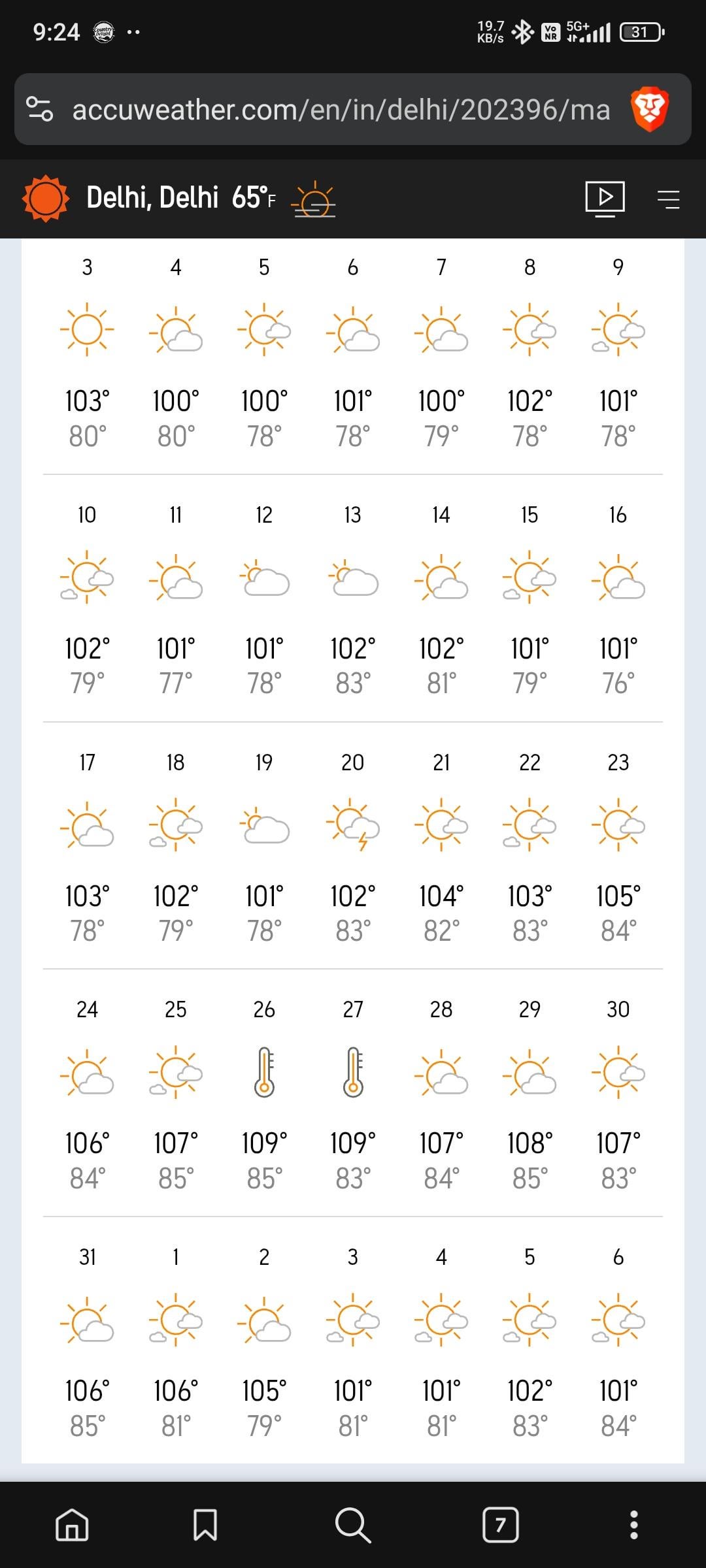The height and width of the screenshot is (1568, 706).
Task: Bookmark this page in the browser
Action: coord(205,1524)
